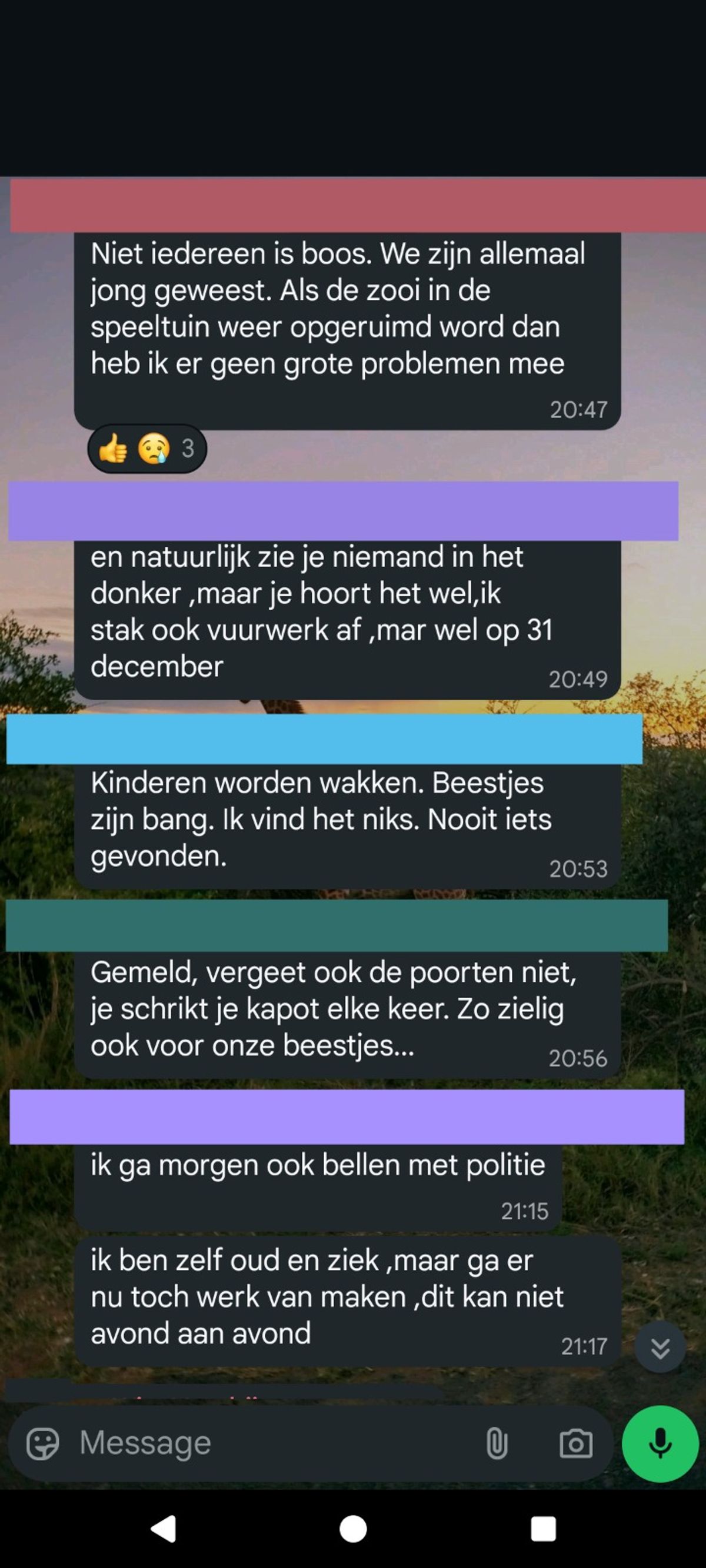Jump to the latest messages
Screen dimensions: 706x1568
pos(660,1348)
